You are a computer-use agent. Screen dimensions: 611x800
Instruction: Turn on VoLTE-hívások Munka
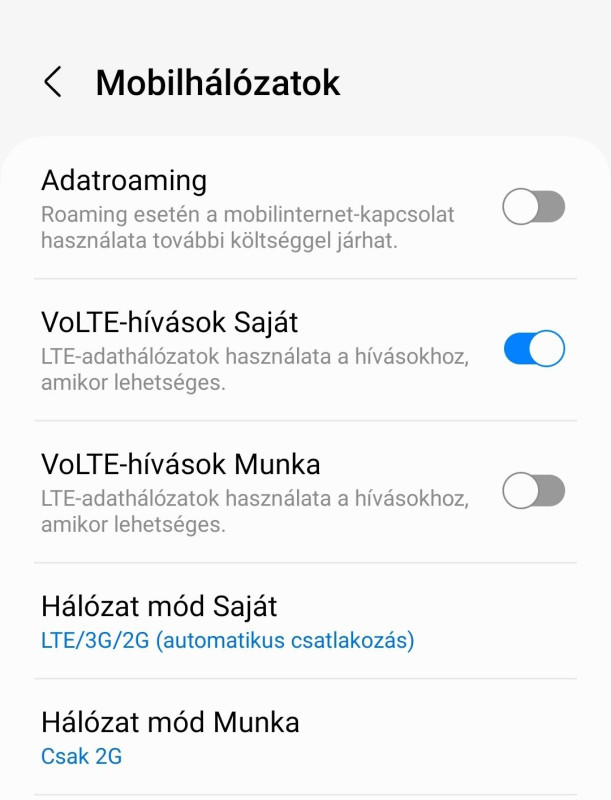[x=533, y=491]
